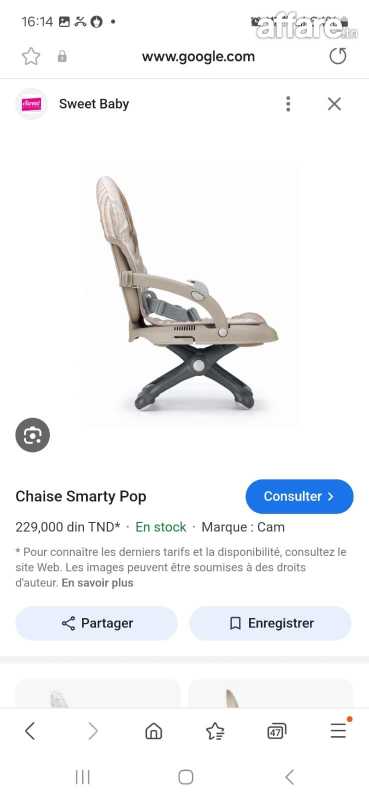Tap the www.google.com address bar

coord(198,57)
